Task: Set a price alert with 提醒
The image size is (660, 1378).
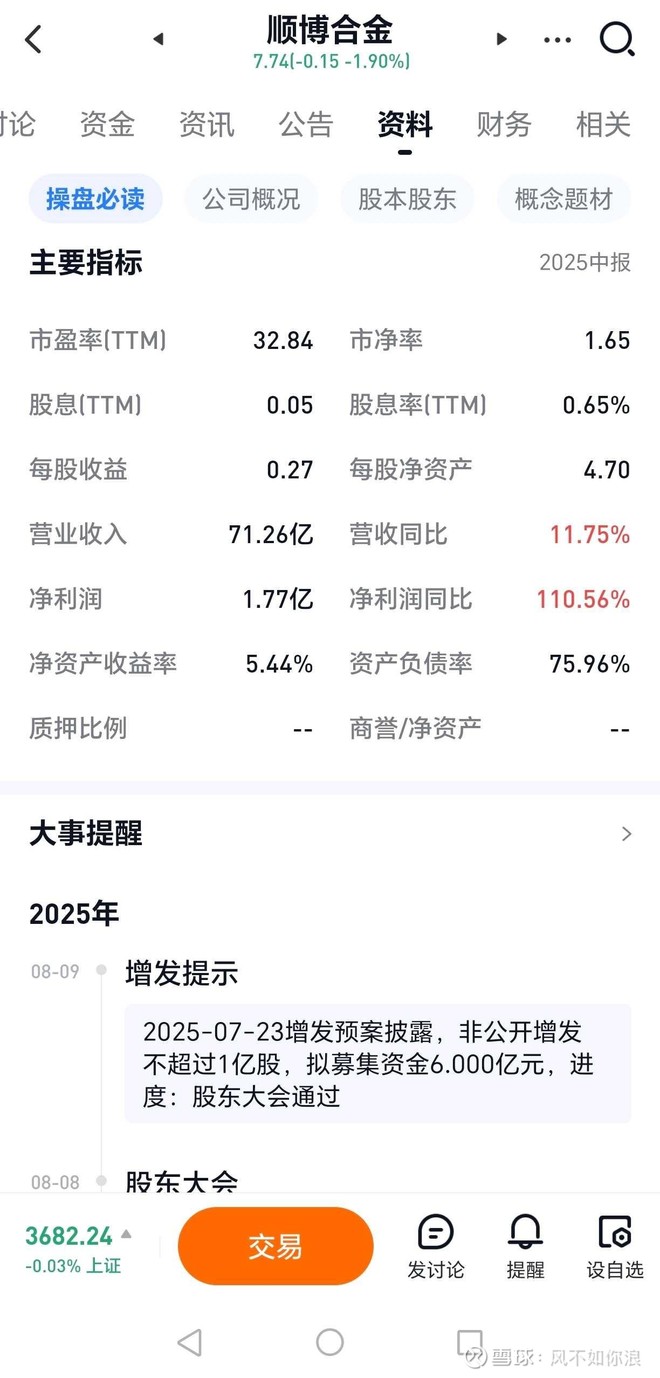Action: tap(526, 1247)
